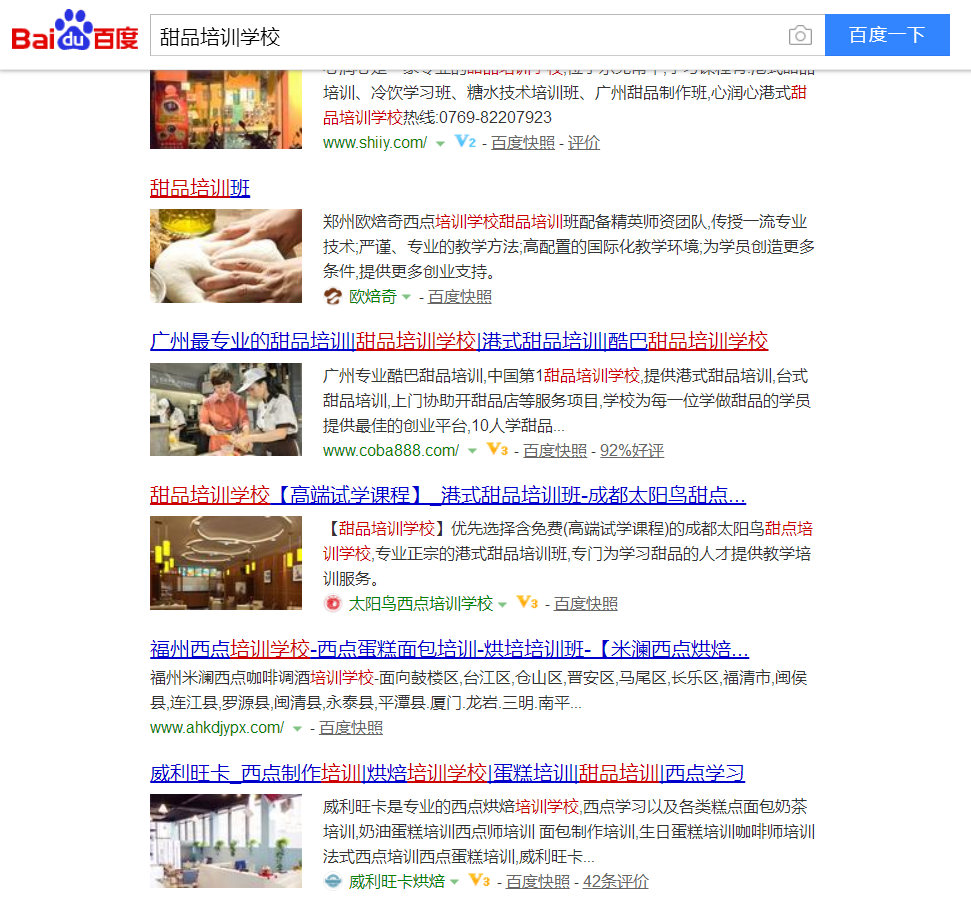Open the dough kneading thumbnail for 欧焙奇
The image size is (971, 904).
[x=226, y=255]
